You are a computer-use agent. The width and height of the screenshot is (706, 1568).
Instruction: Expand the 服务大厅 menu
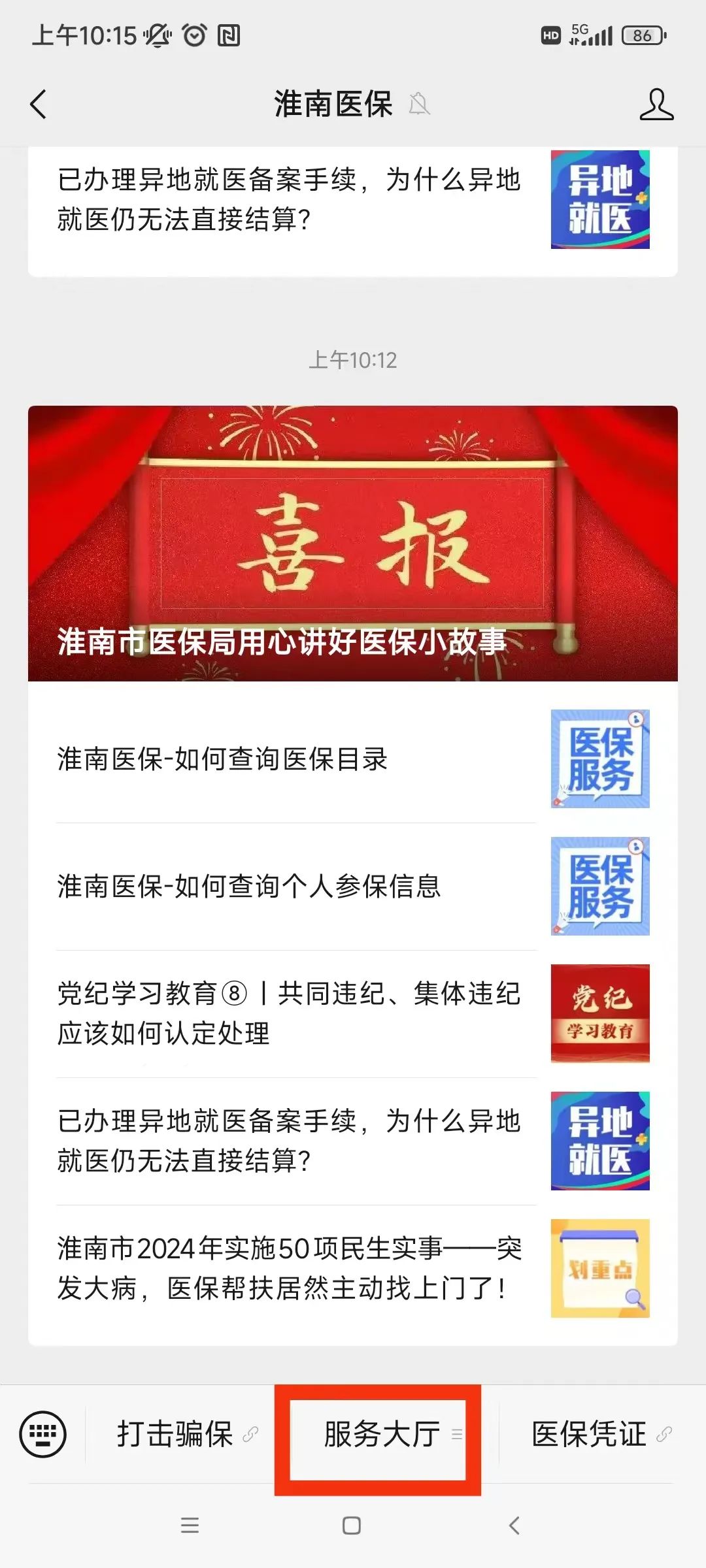pyautogui.click(x=382, y=1434)
